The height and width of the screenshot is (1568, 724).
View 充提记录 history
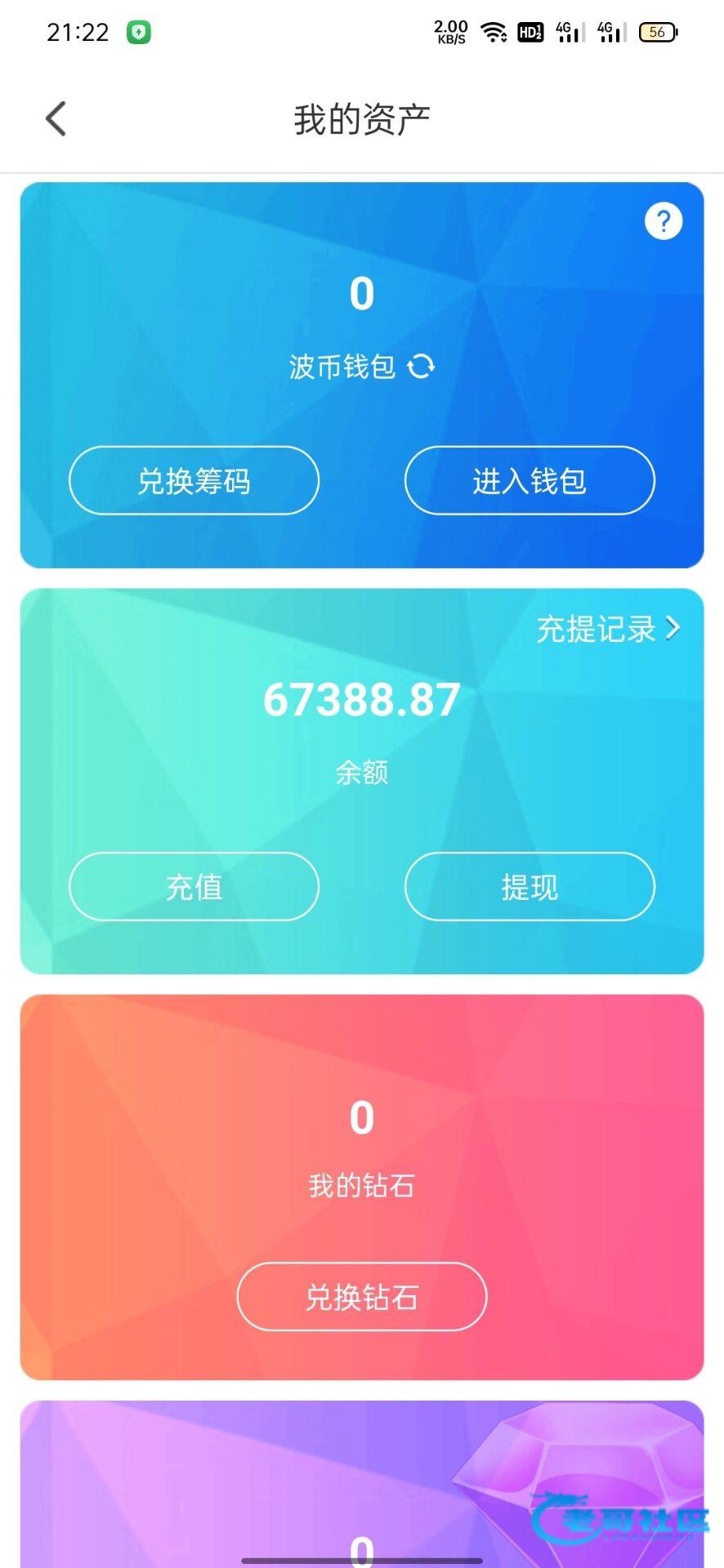607,629
